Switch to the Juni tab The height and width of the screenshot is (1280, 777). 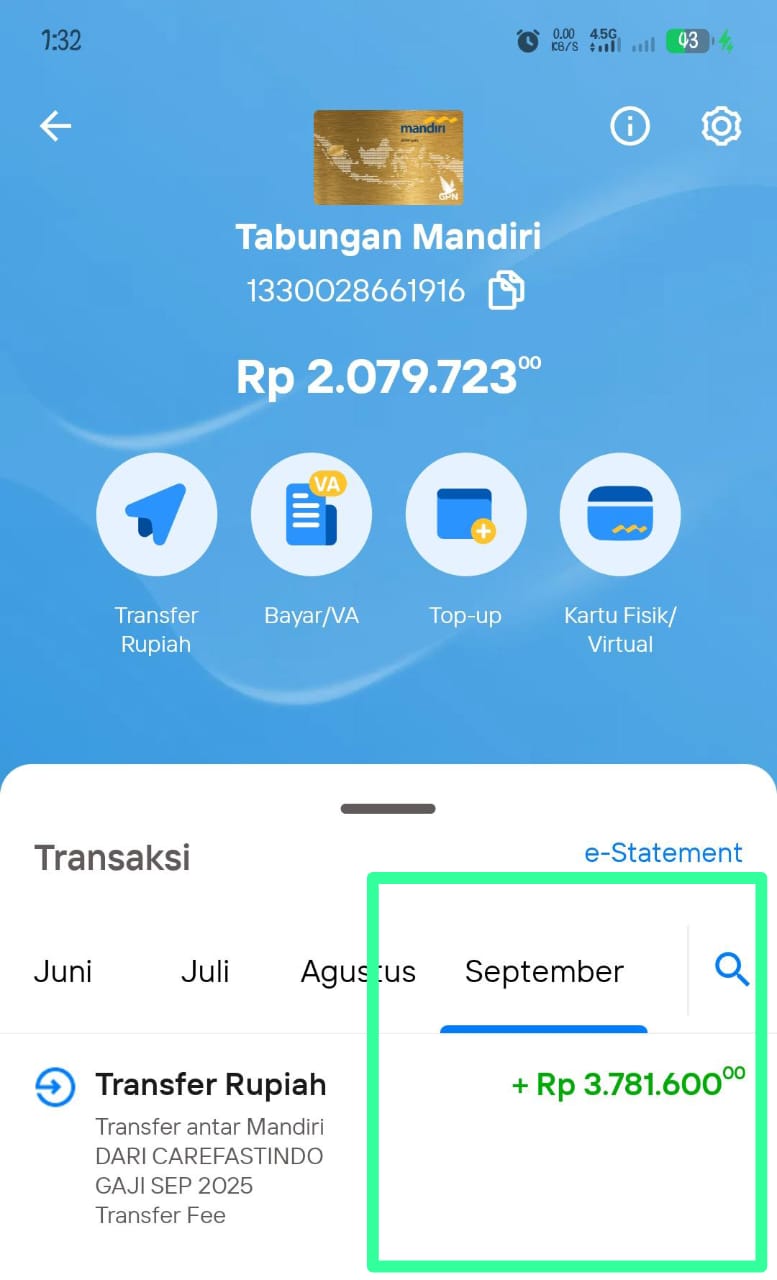pos(63,971)
